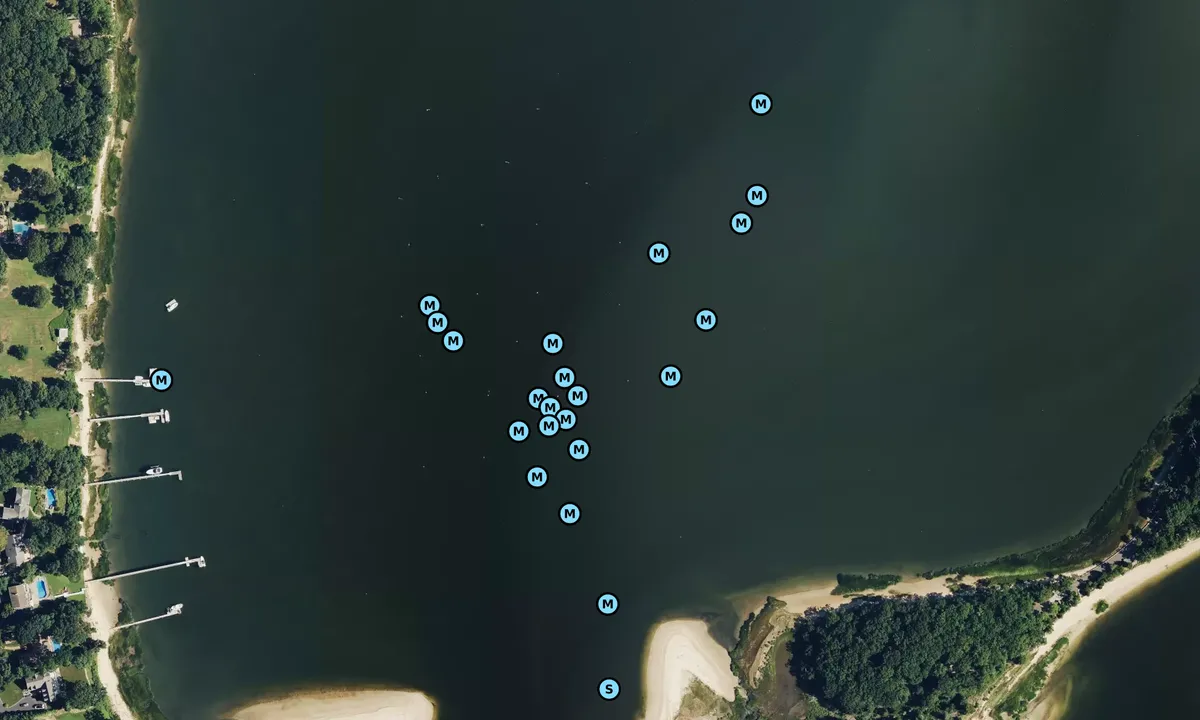Select the M marker beside the western dock
The image size is (1200, 720).
(161, 380)
